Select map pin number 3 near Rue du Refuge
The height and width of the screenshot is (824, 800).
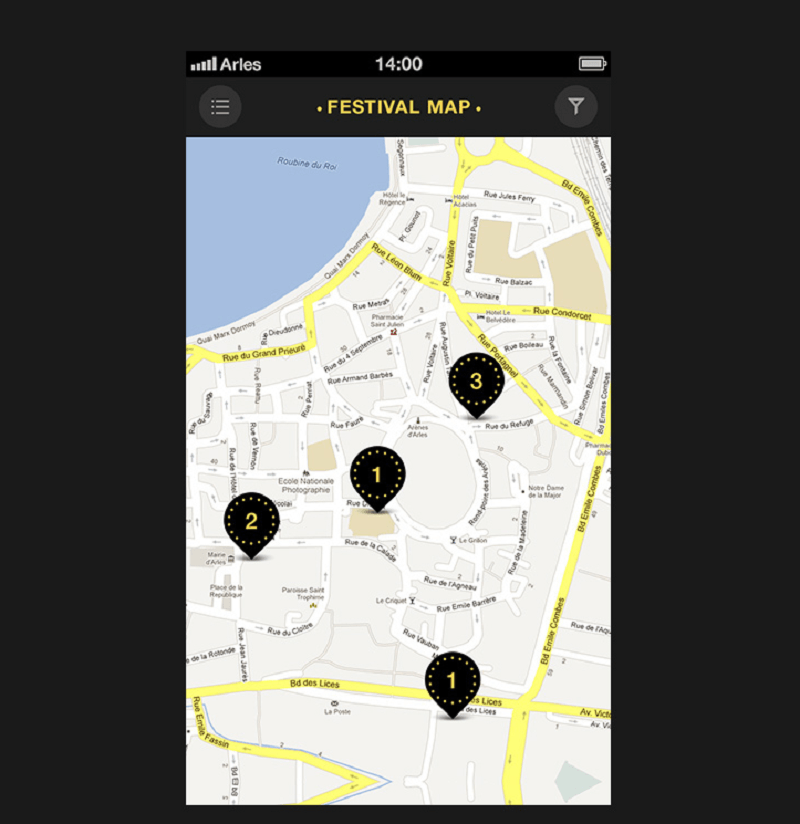coord(476,382)
